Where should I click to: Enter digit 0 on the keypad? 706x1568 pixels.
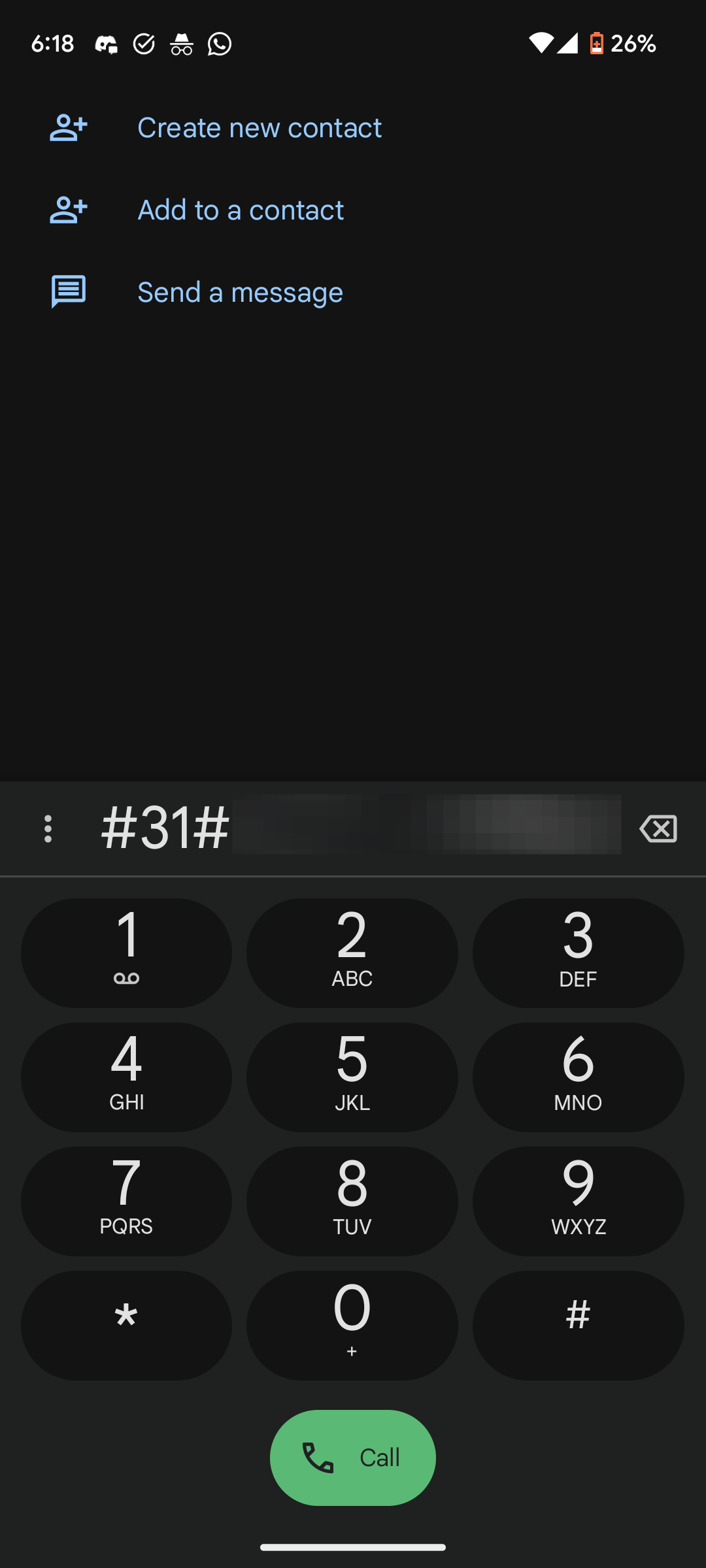[352, 1325]
